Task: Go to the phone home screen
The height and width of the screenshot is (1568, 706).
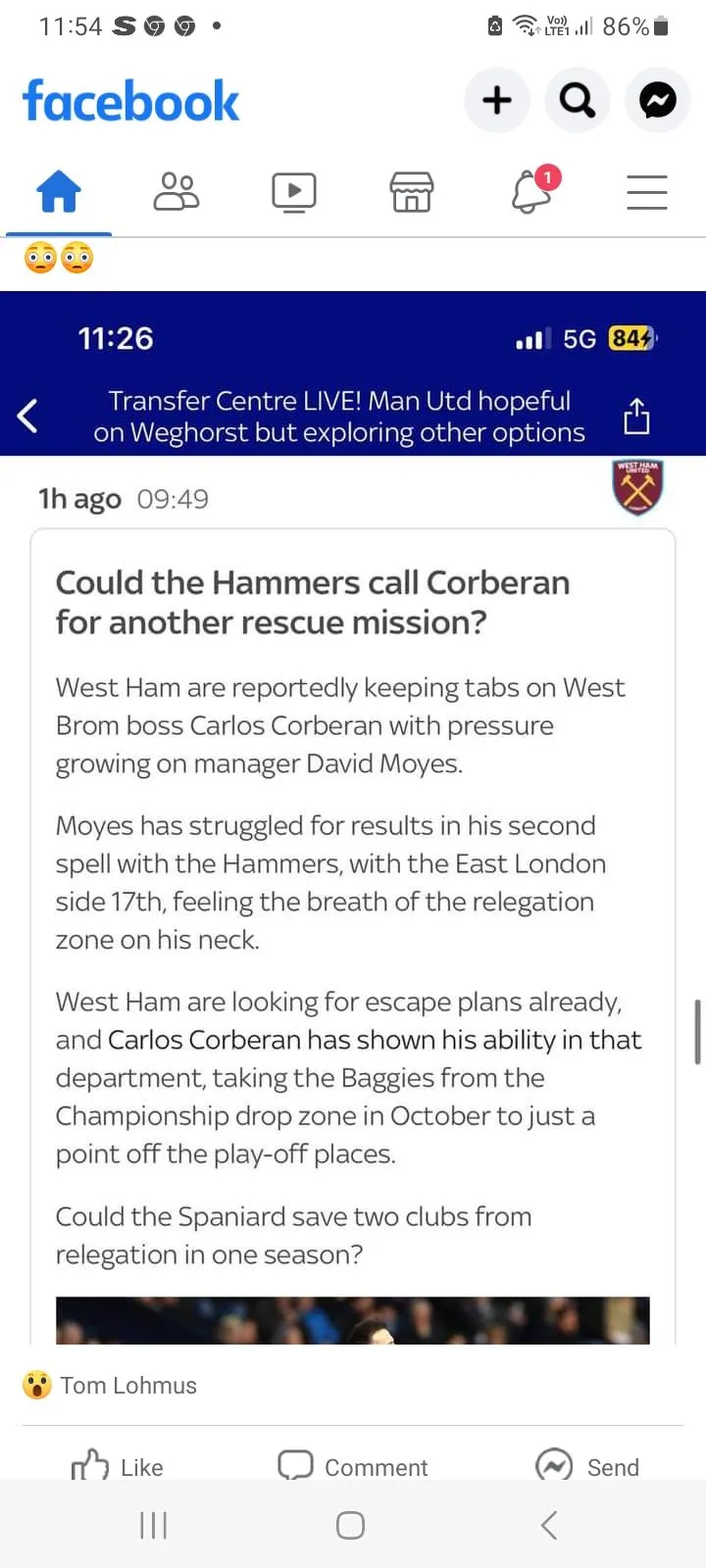Action: pos(350,1525)
